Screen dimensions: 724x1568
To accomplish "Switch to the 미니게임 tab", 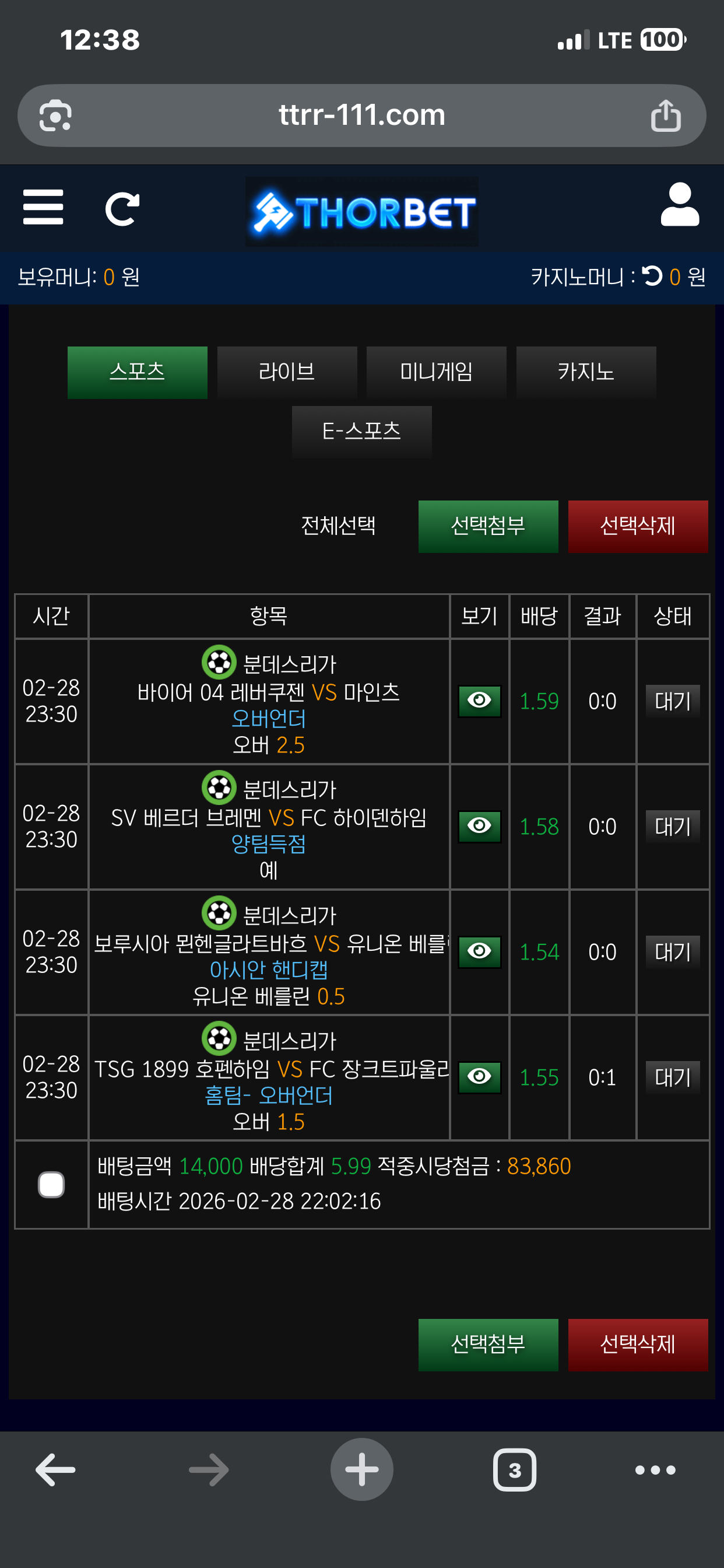I will tap(436, 372).
